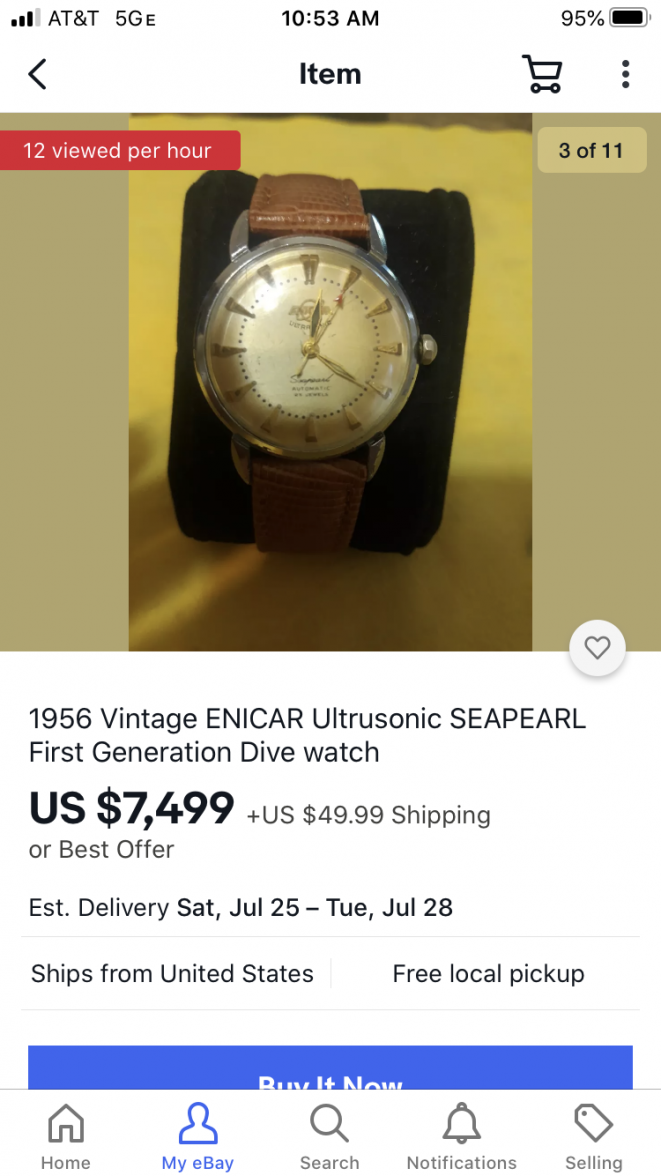Add this watch to watchlist heart
Screen dimensions: 661x1176
tap(597, 648)
